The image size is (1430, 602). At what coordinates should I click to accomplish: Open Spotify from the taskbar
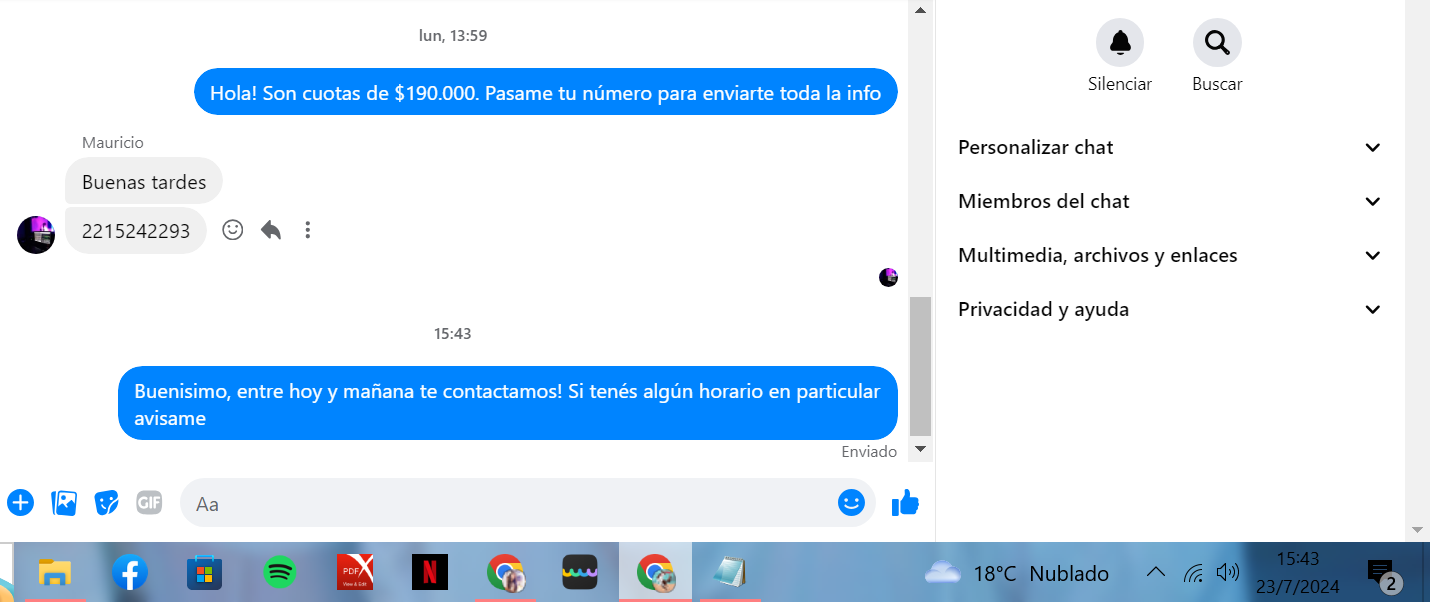click(x=280, y=573)
